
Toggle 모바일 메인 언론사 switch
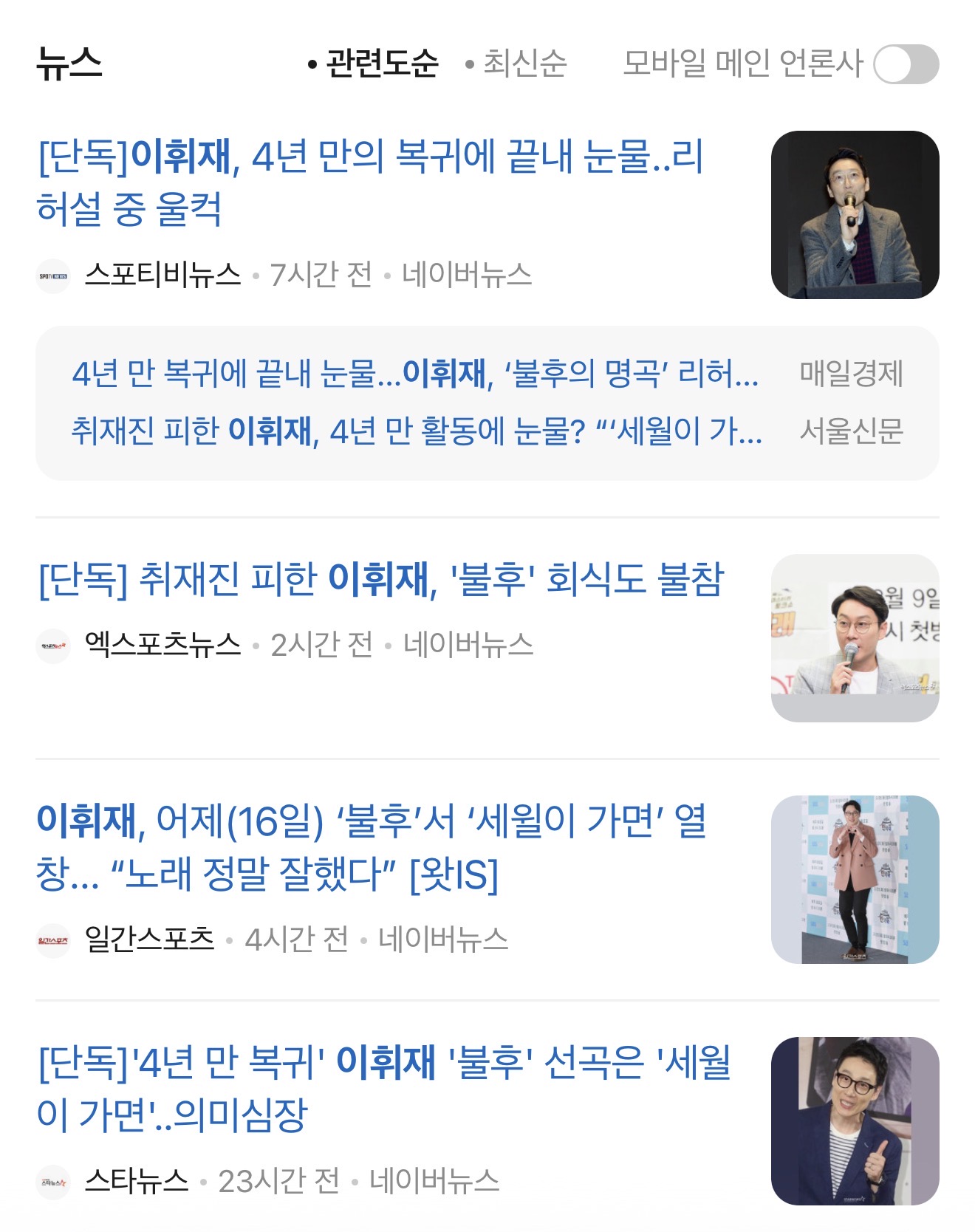[906, 64]
